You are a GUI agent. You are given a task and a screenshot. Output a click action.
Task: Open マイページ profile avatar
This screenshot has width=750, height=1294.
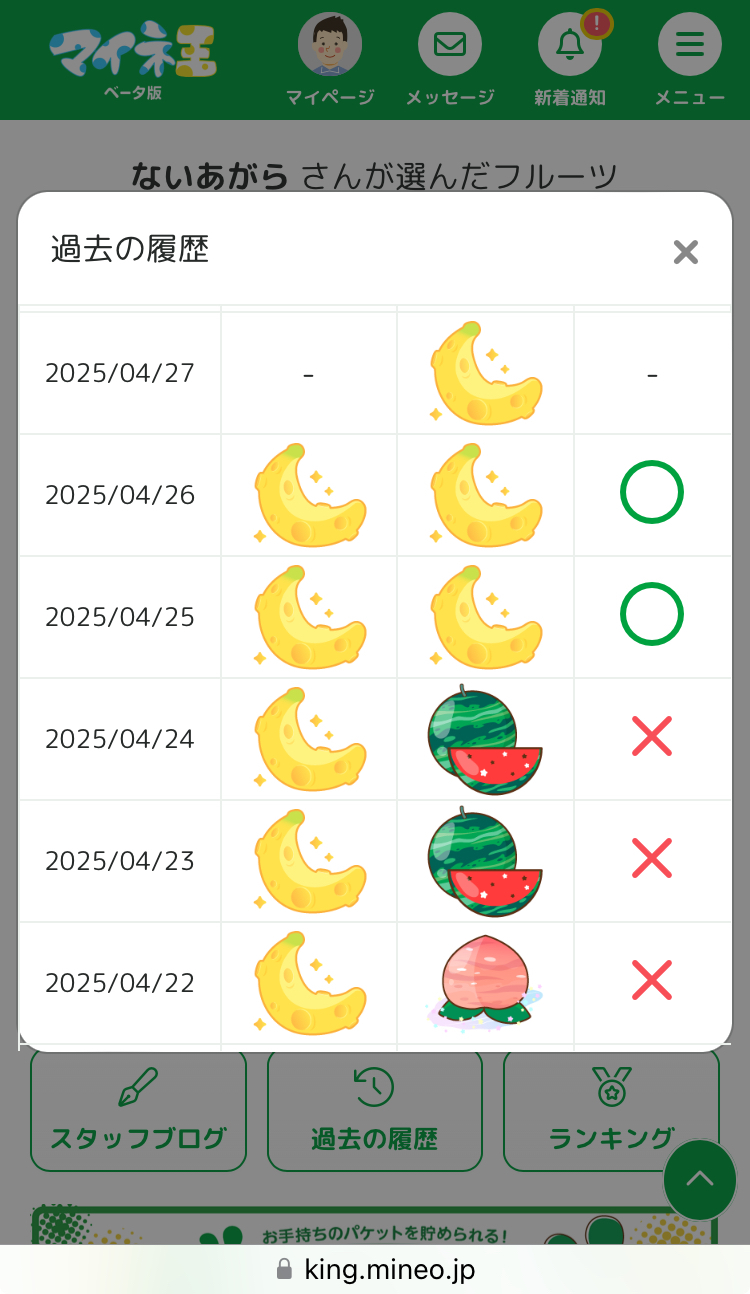330,46
